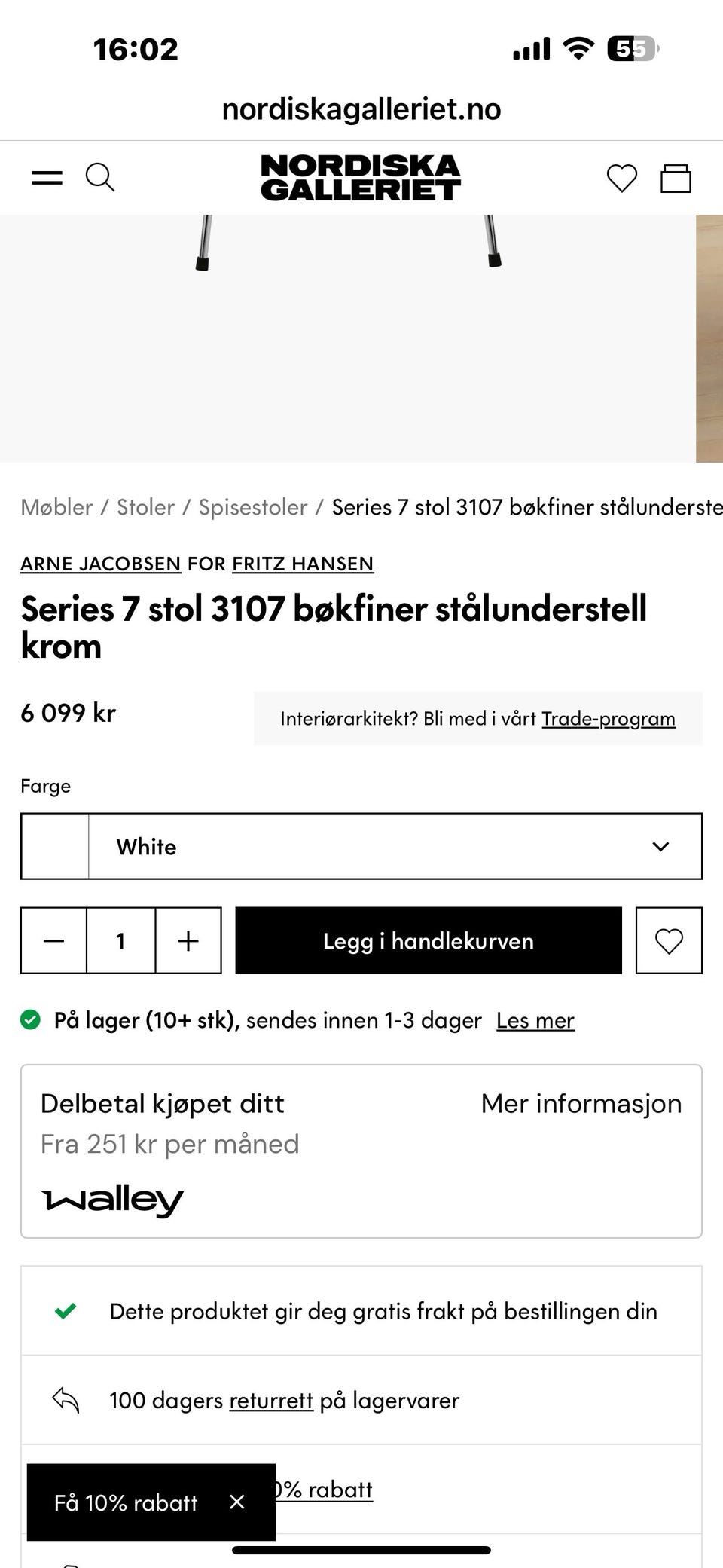Dismiss the Få 10% rabatt banner

[x=236, y=1502]
